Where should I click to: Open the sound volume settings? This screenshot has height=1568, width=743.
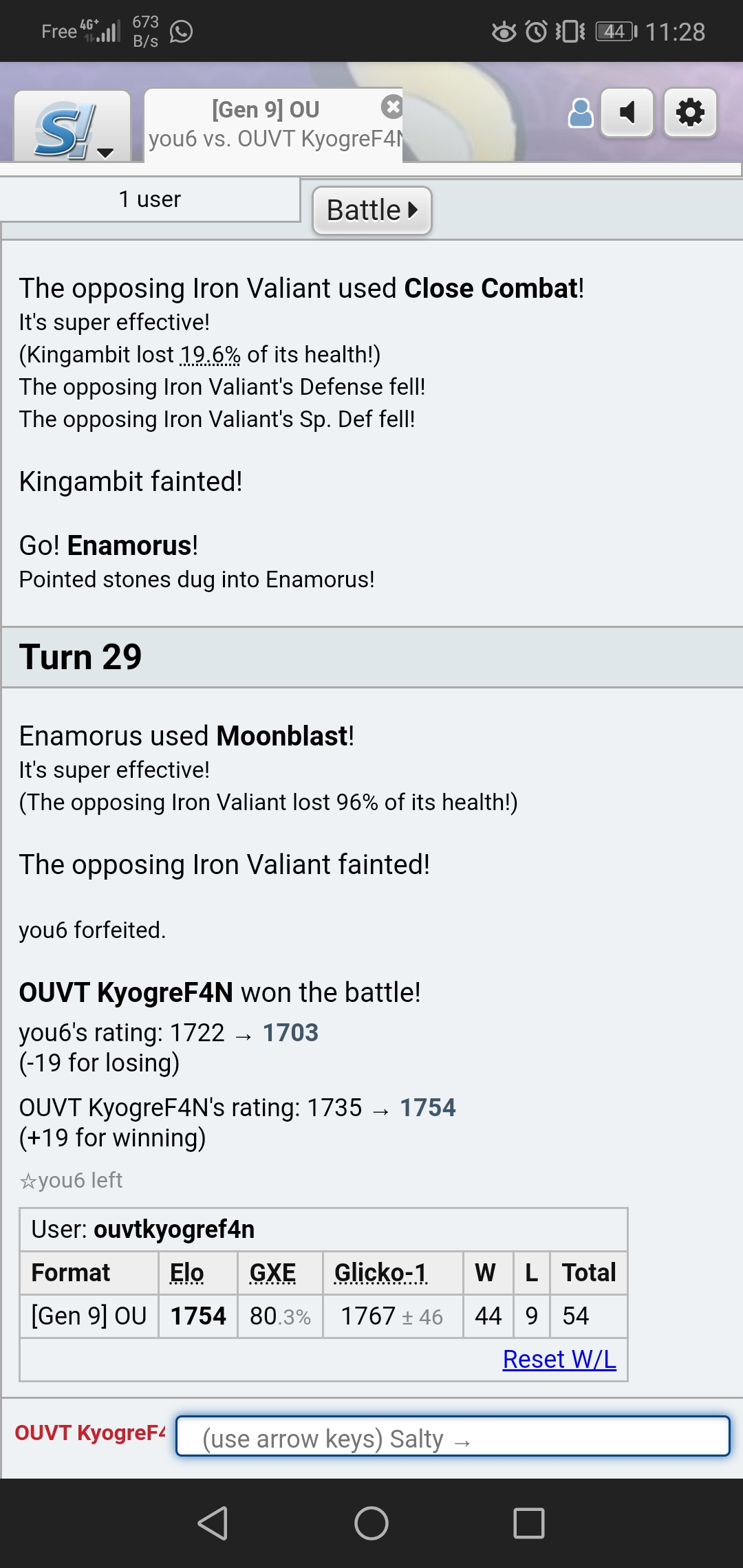coord(627,113)
